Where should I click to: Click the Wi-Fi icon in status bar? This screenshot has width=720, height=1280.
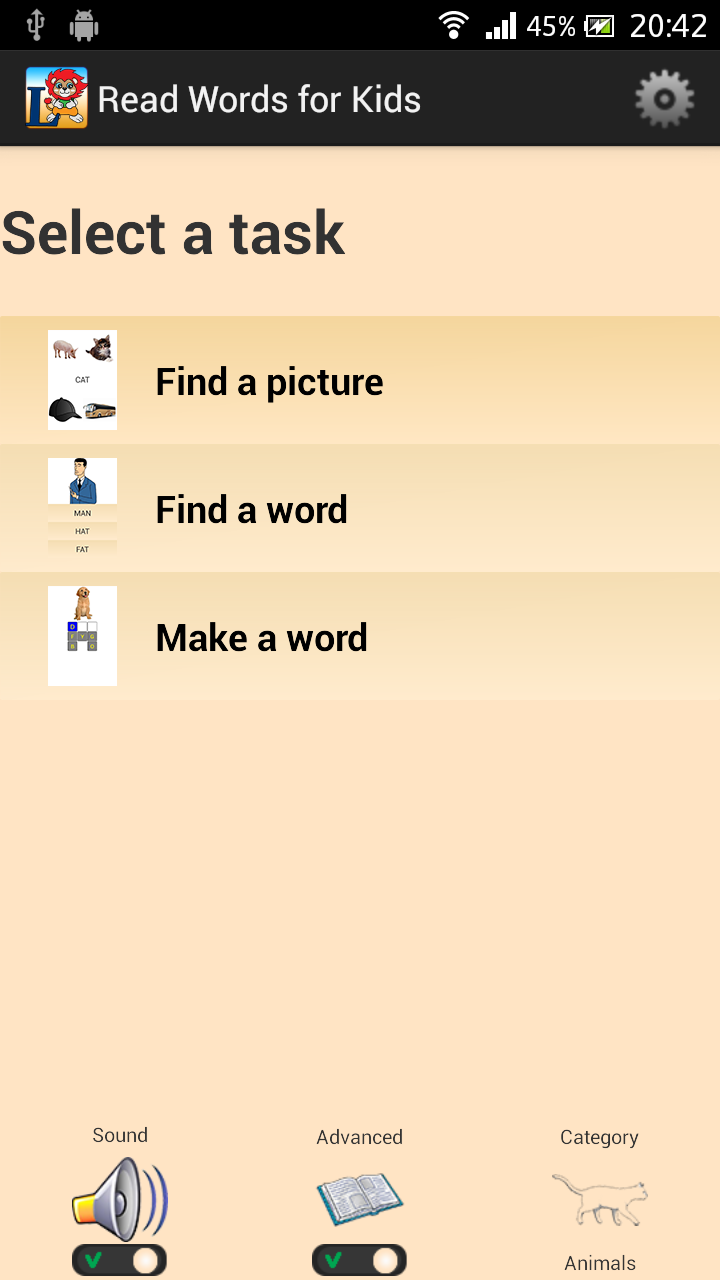pyautogui.click(x=453, y=25)
